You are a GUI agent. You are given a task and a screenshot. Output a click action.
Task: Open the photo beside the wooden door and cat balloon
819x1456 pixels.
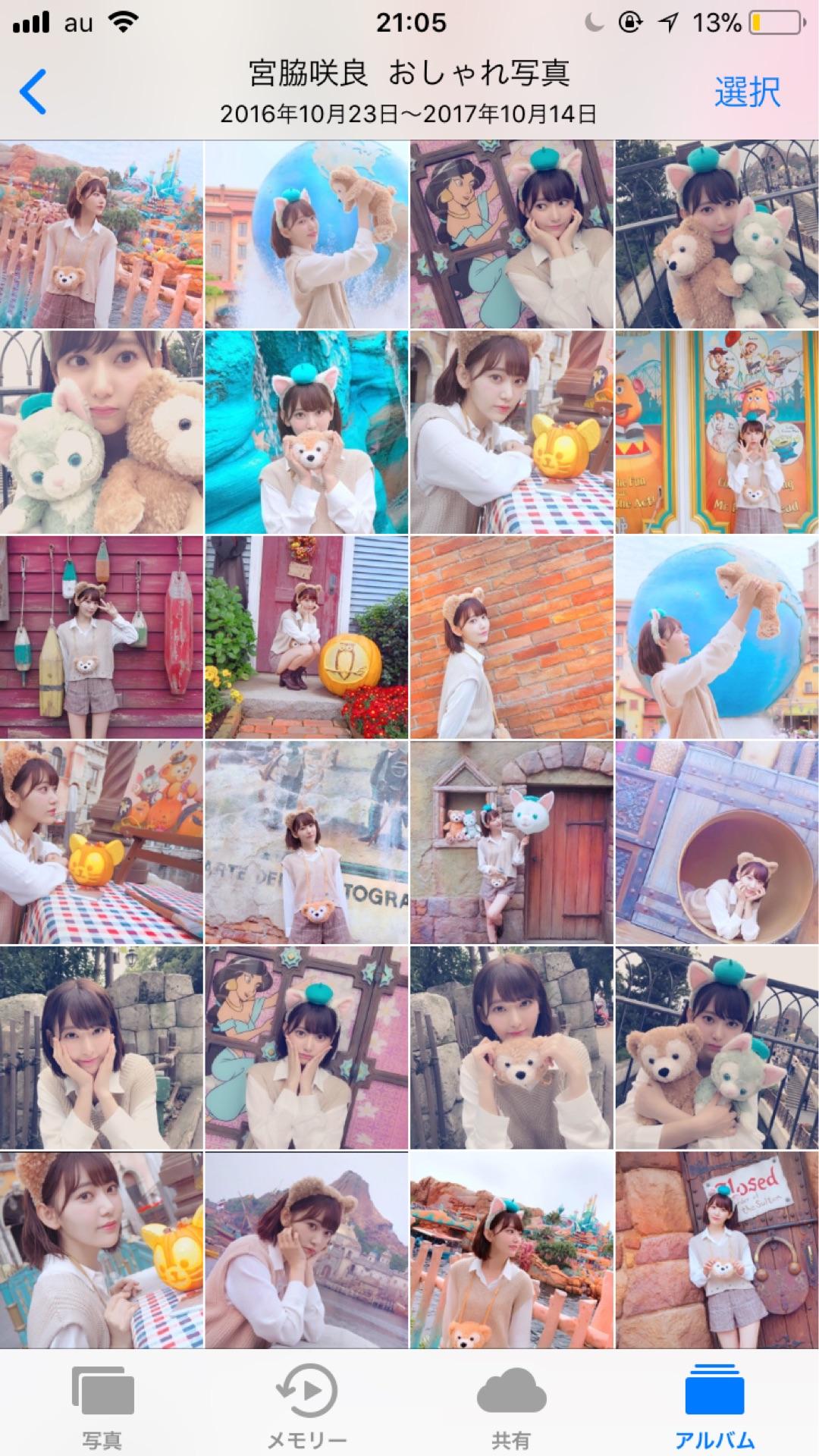(512, 843)
